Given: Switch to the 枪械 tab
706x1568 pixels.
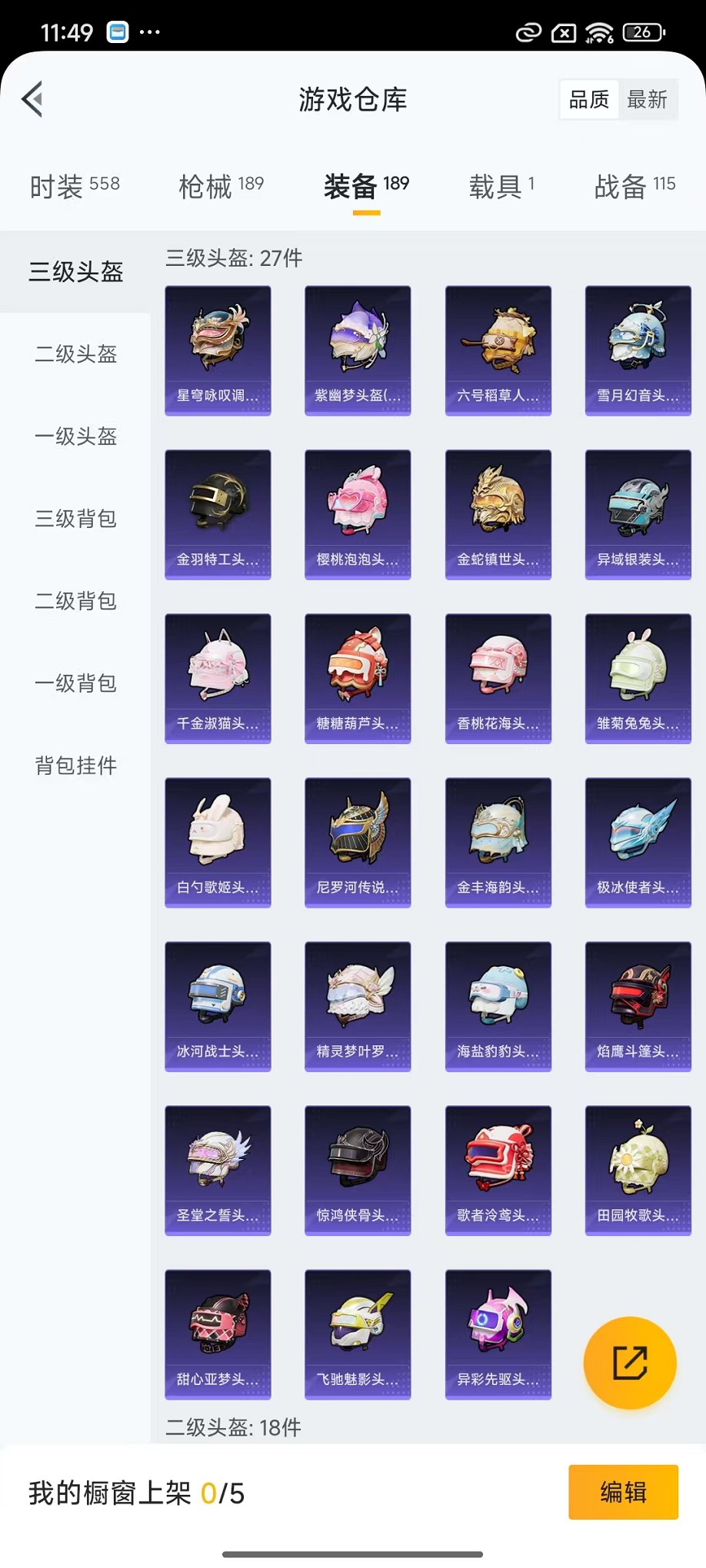Looking at the screenshot, I should (221, 186).
